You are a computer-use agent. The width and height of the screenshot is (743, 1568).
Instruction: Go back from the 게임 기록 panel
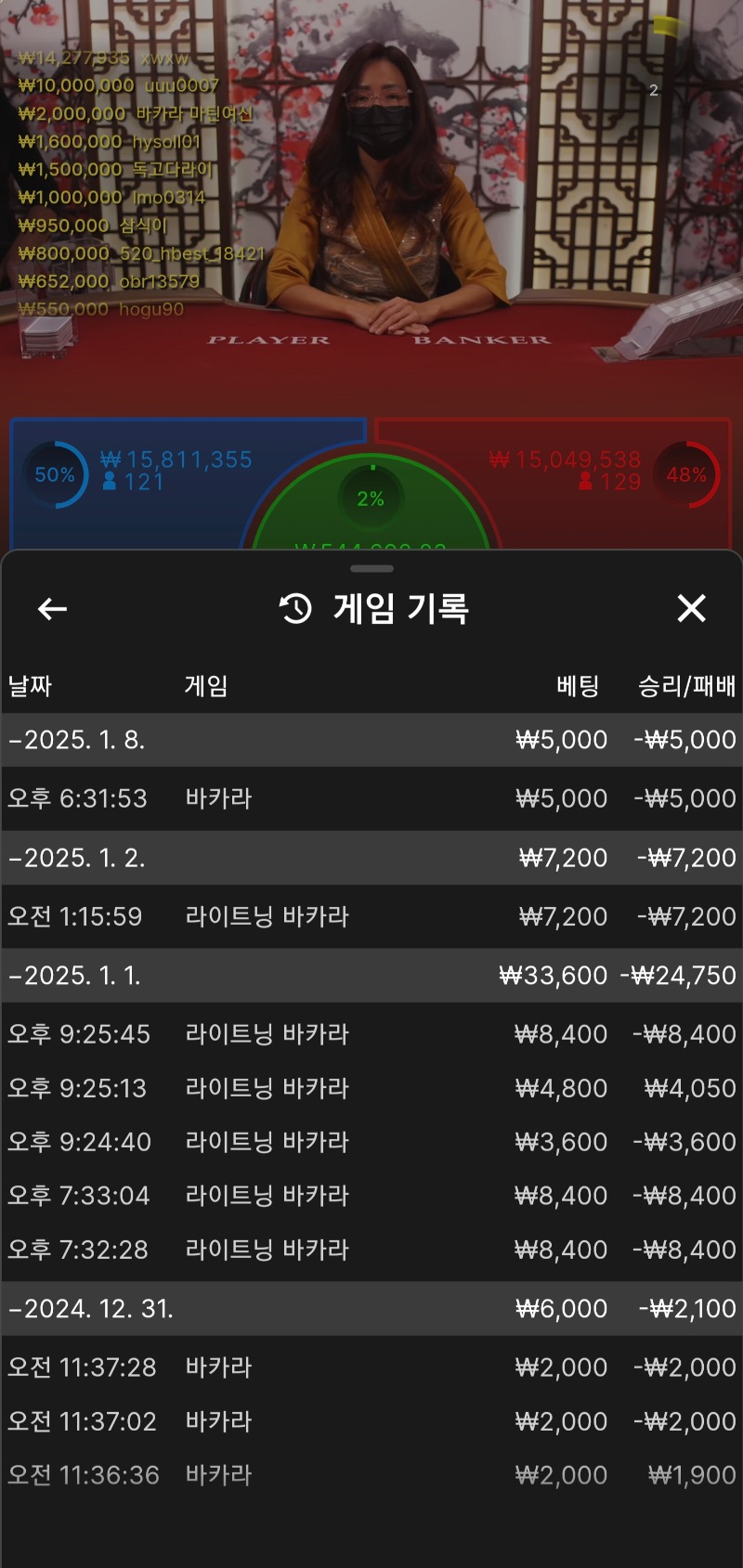(52, 609)
